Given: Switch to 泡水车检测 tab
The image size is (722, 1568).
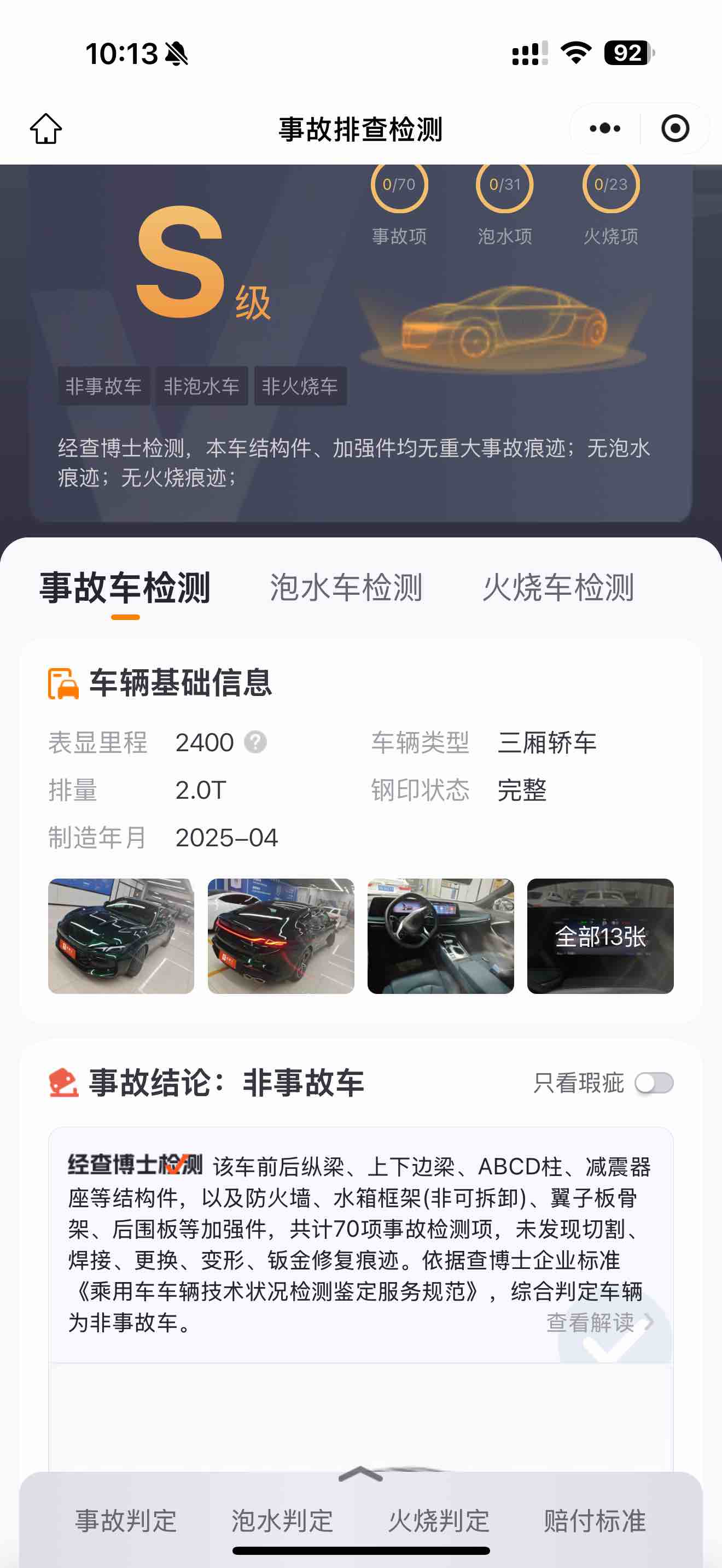Looking at the screenshot, I should click(x=346, y=587).
